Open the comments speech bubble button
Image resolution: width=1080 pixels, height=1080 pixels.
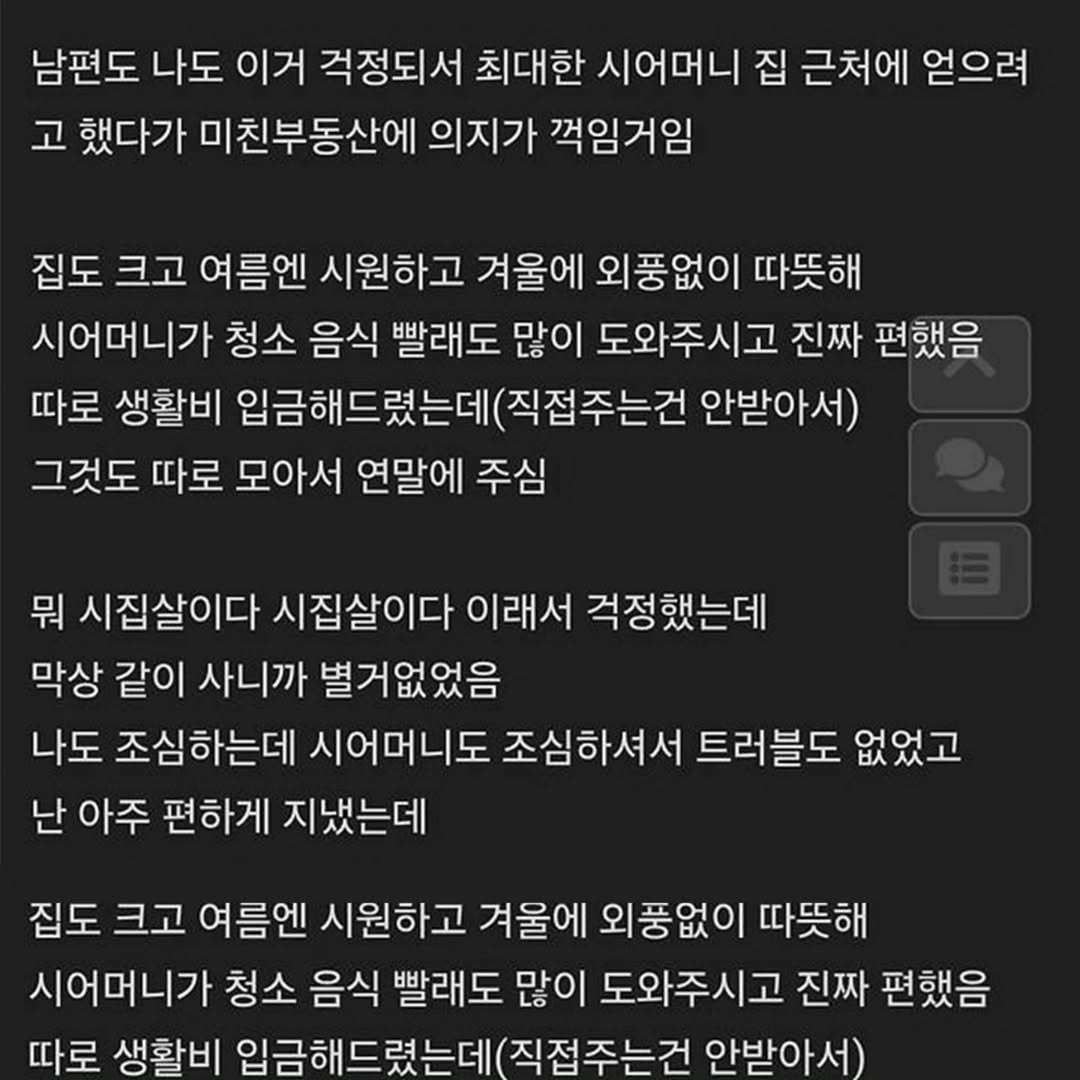tap(968, 468)
